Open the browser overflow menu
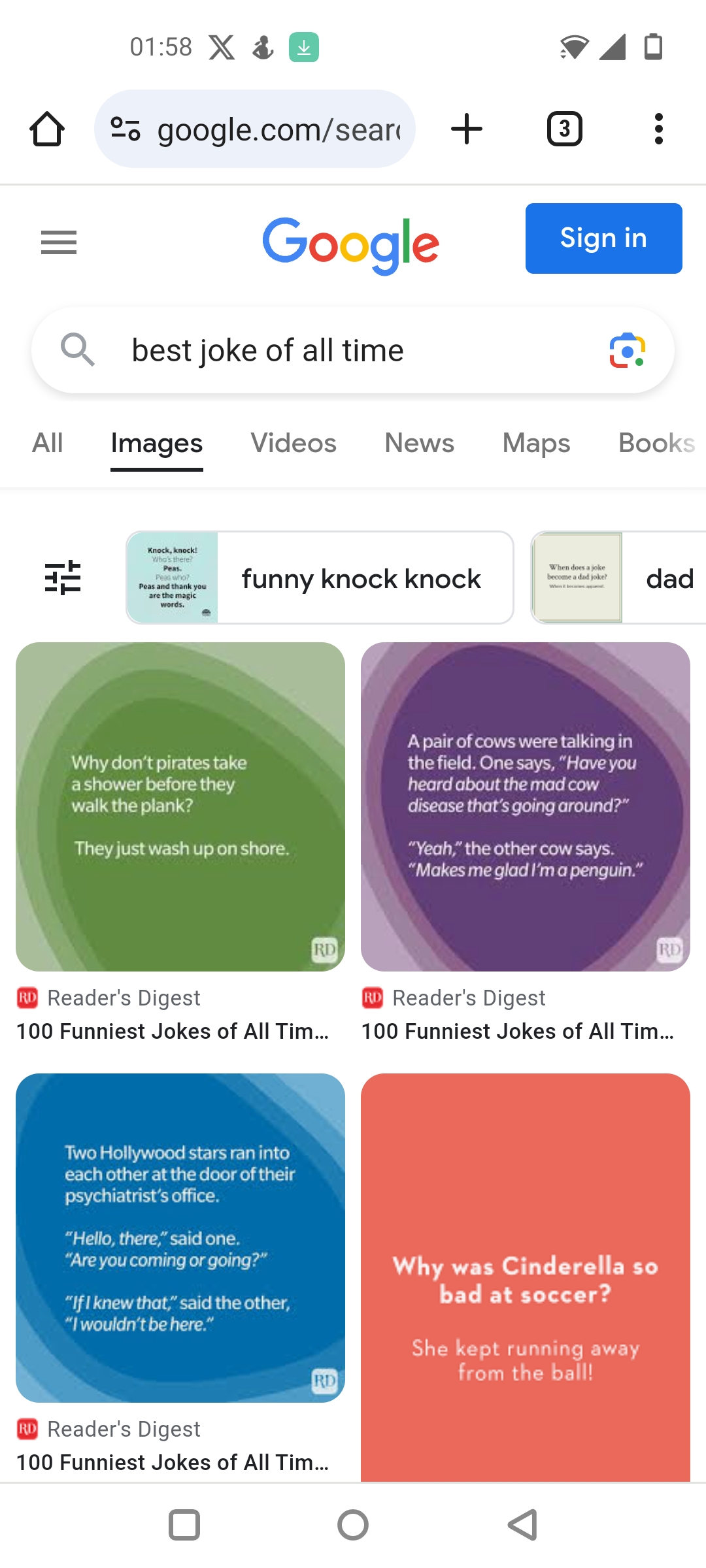Screen dimensions: 706x1568 point(658,129)
